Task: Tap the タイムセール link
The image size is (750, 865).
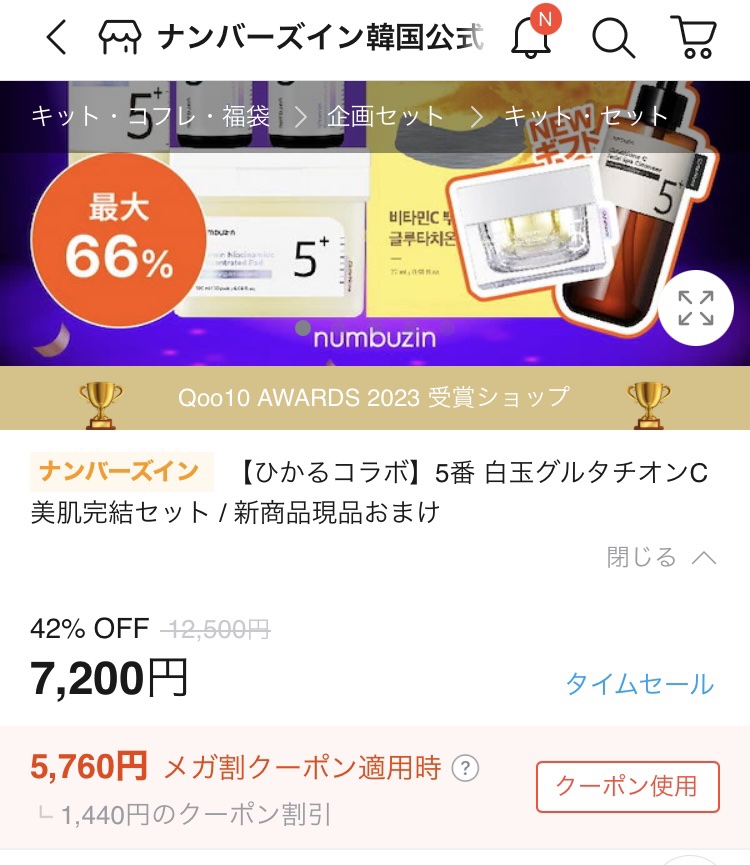Action: click(x=640, y=684)
